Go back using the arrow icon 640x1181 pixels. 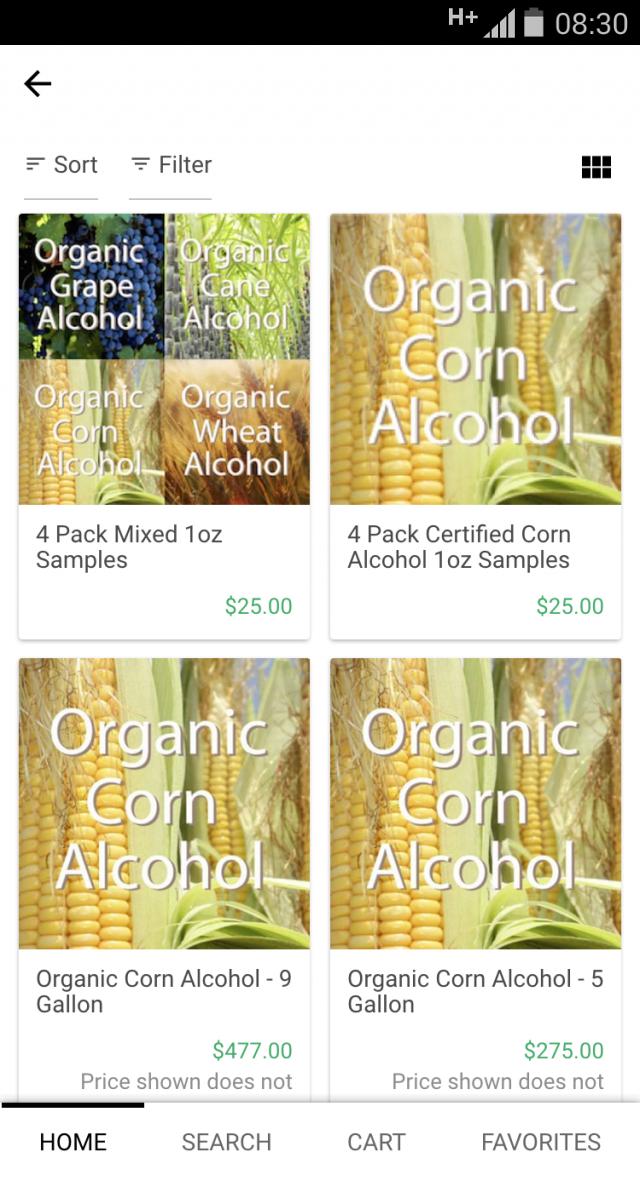coord(38,84)
